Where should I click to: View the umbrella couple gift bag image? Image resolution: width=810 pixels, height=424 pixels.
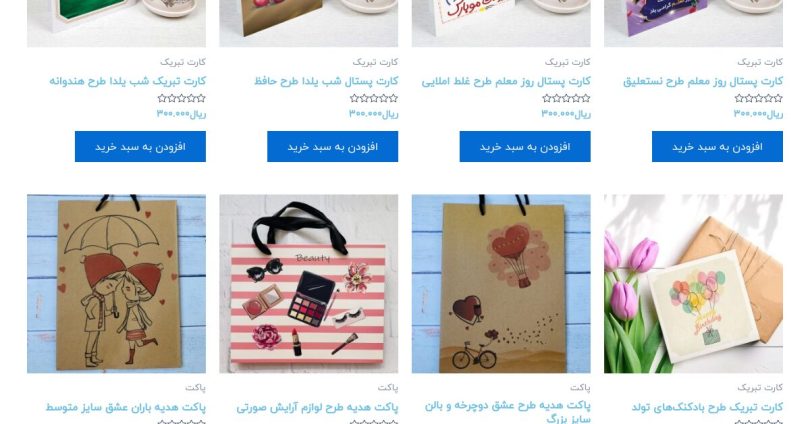pos(116,284)
